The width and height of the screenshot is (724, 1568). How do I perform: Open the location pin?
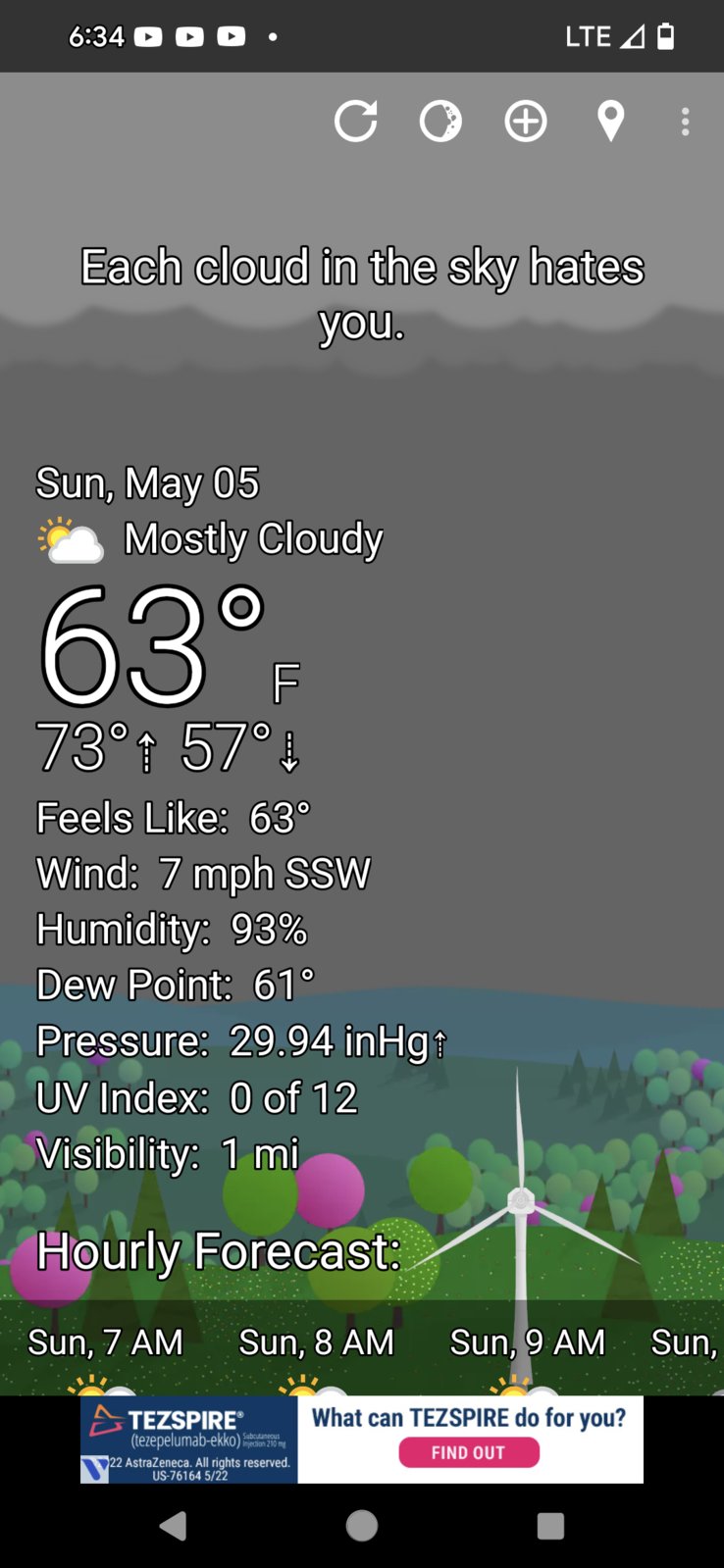point(610,122)
